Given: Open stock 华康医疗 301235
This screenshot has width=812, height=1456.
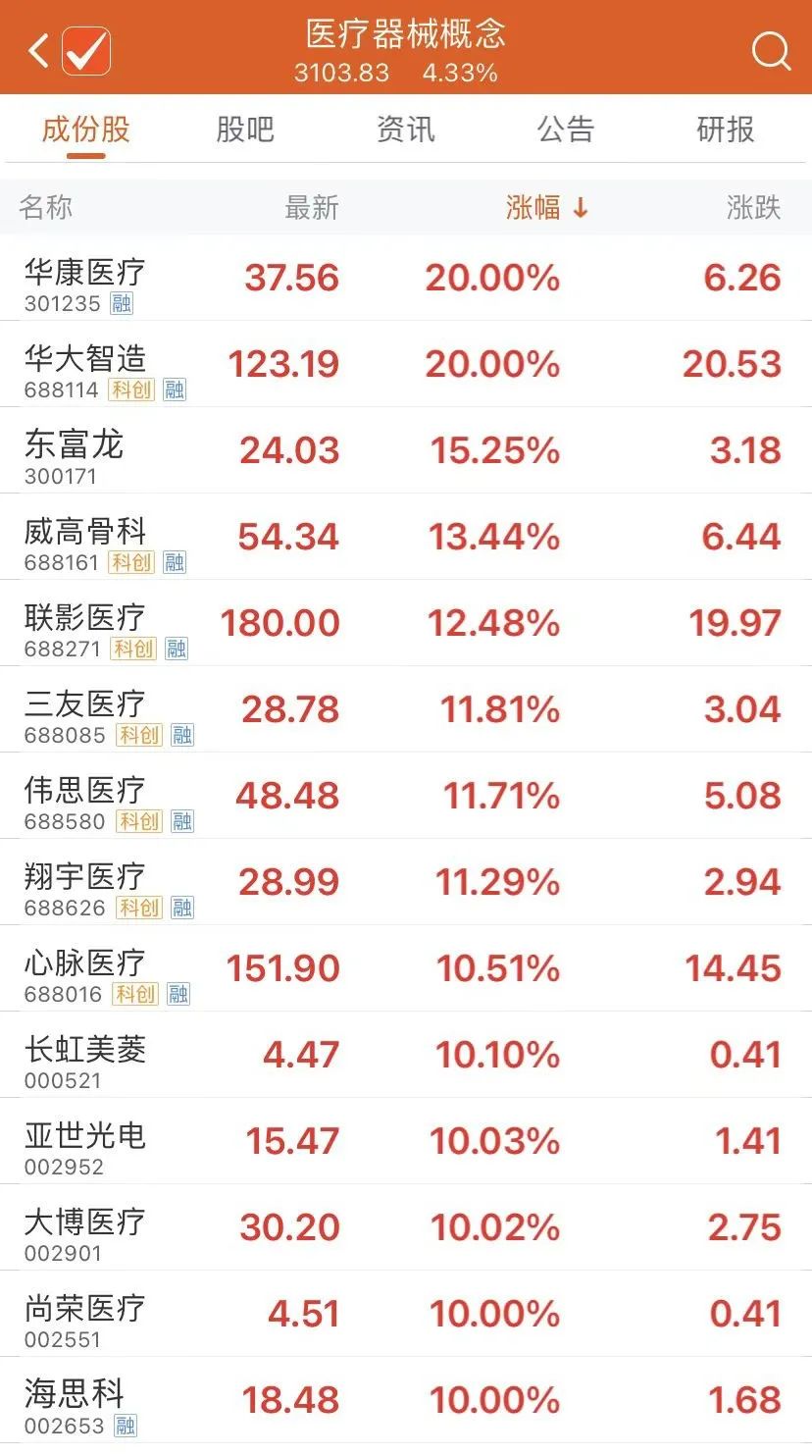Looking at the screenshot, I should click(x=406, y=279).
